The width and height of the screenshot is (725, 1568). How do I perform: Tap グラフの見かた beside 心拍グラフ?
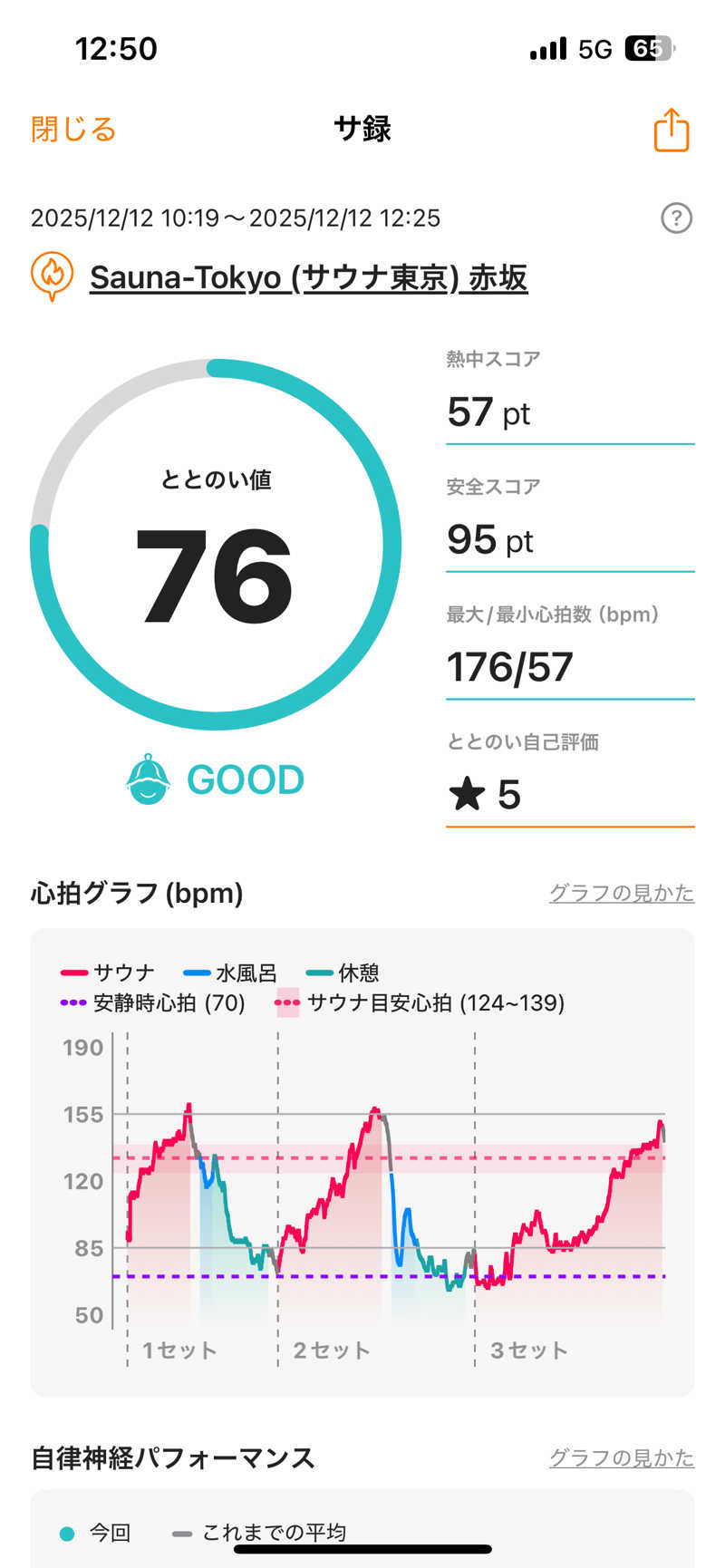point(621,893)
